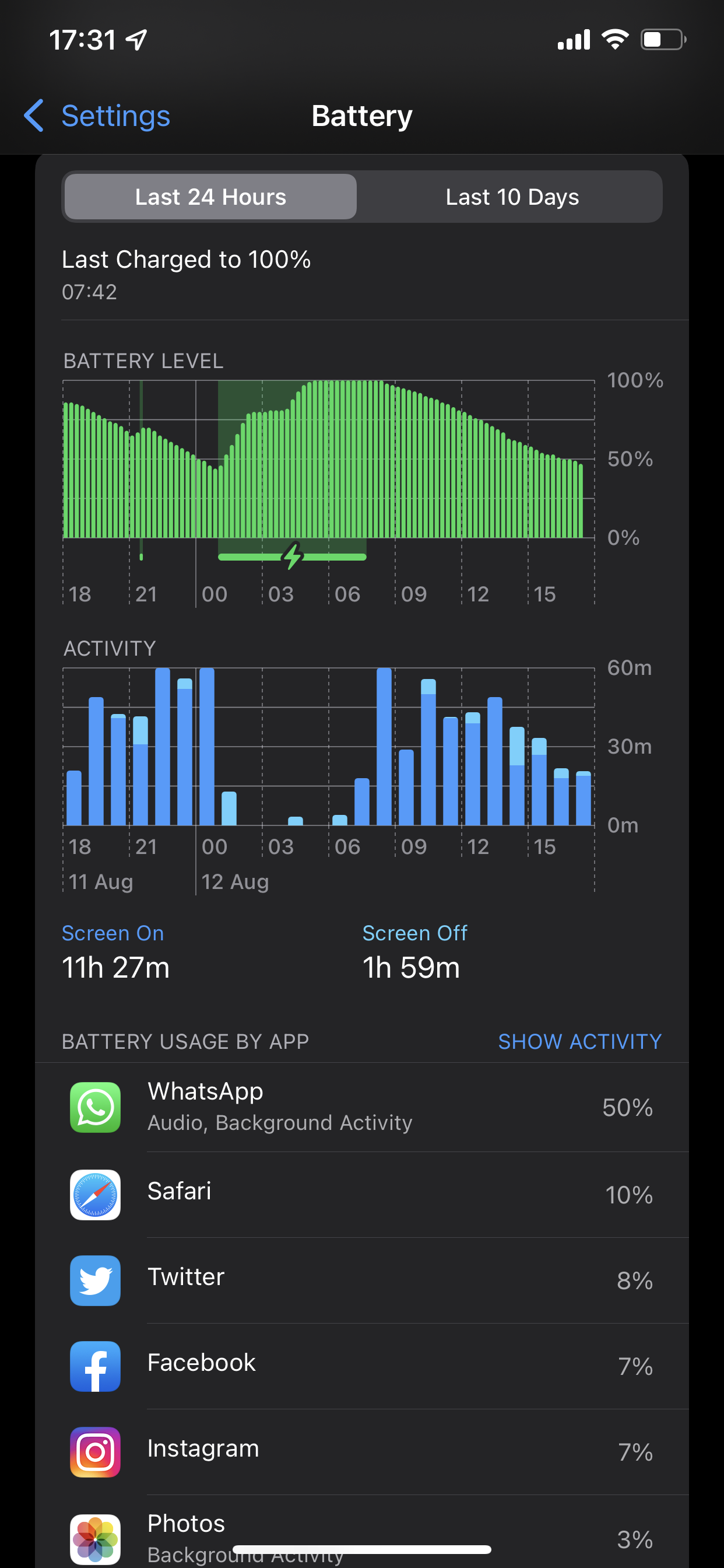Select the Safari usage row
This screenshot has width=724, height=1568.
coord(361,1193)
